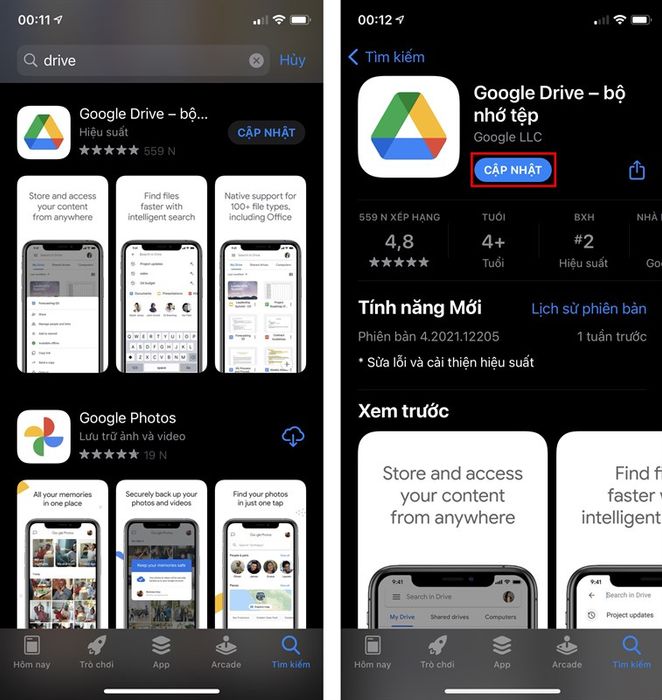Go back to Tìm kiếm
Image resolution: width=662 pixels, height=700 pixels.
tap(386, 57)
